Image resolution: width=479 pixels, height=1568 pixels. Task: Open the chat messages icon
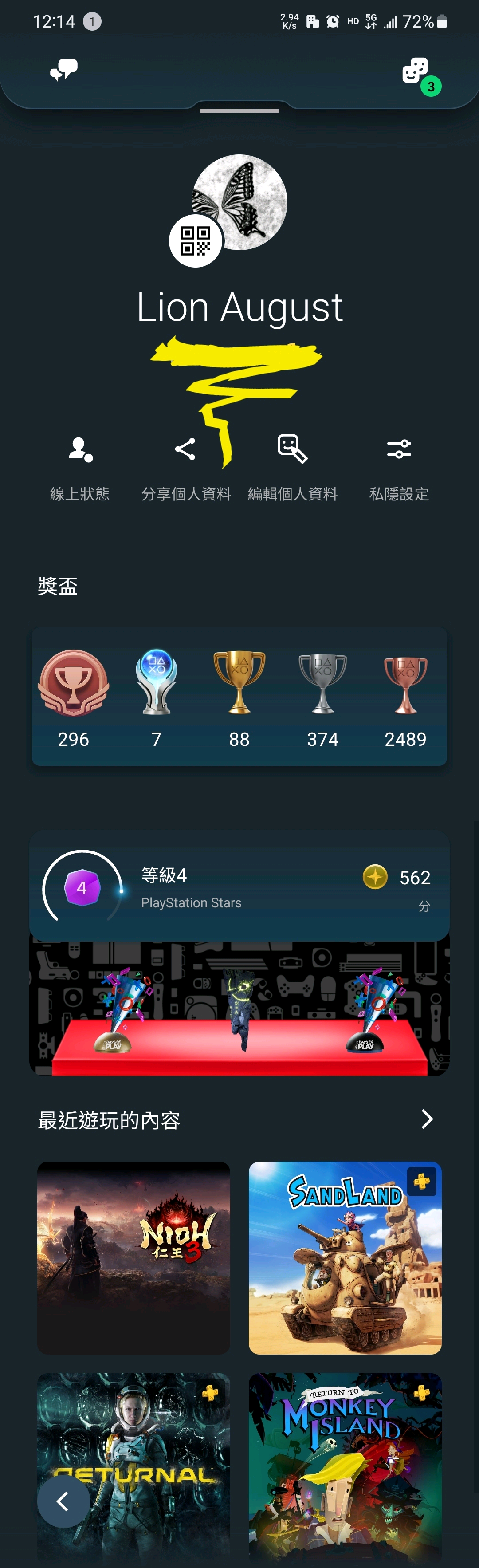click(64, 70)
